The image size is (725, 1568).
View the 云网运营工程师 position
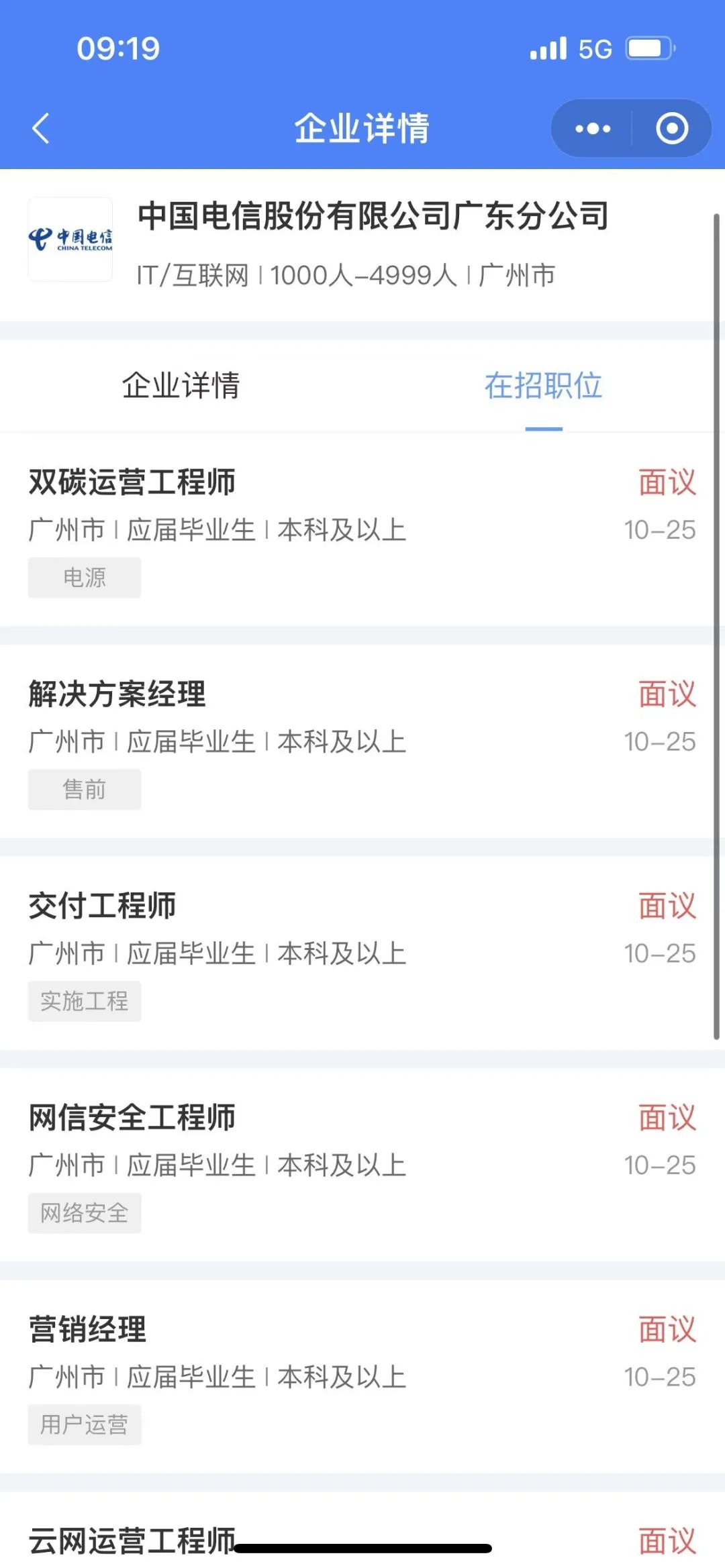tap(132, 1540)
